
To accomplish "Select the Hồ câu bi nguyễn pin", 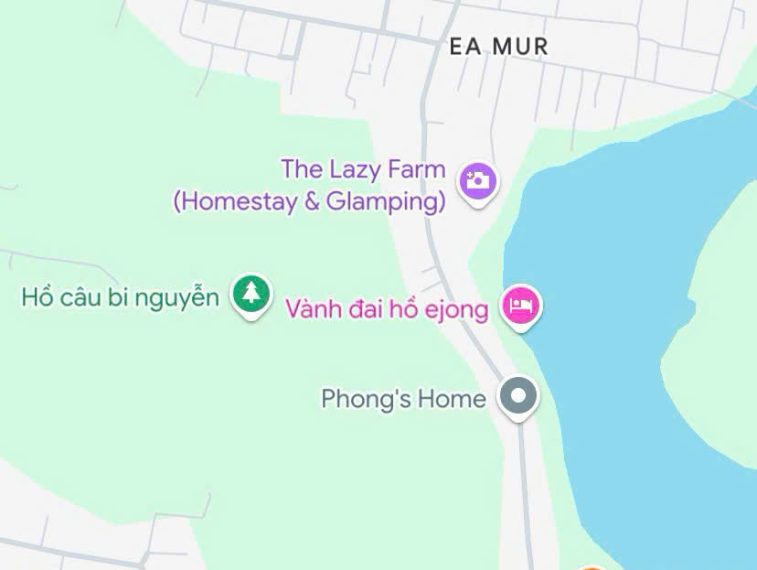I will point(252,295).
